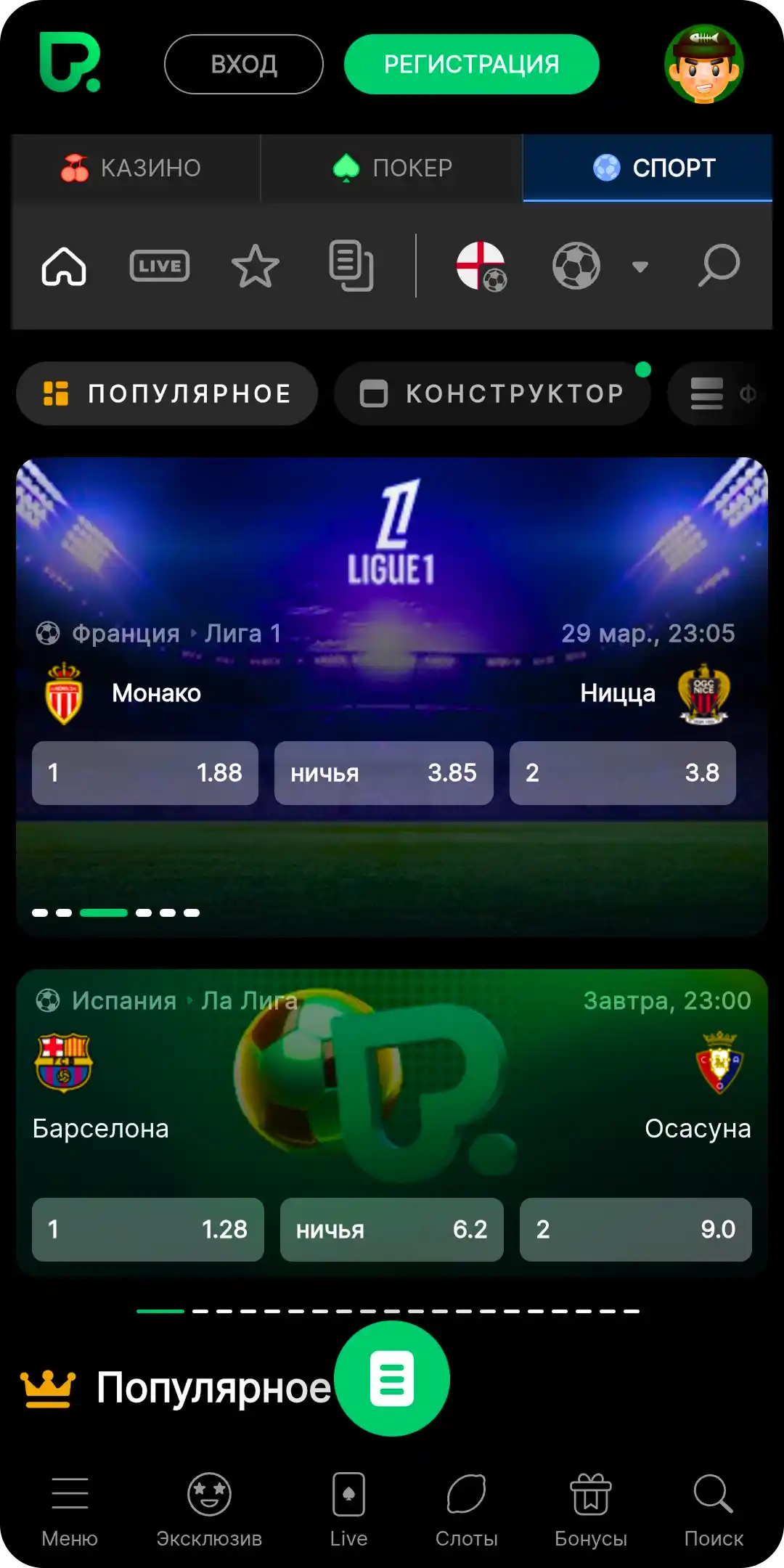The height and width of the screenshot is (1568, 784).
Task: Open the Меню tab in bottom bar
Action: pyautogui.click(x=70, y=1510)
